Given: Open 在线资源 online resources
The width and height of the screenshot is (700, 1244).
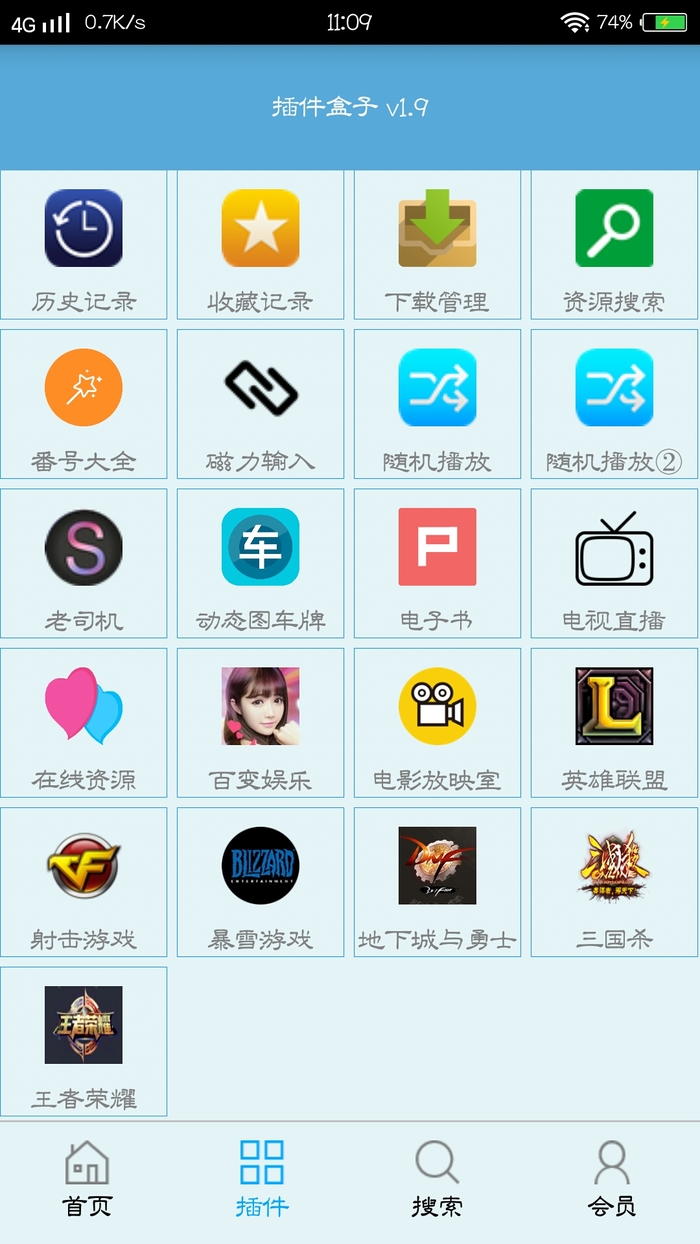Looking at the screenshot, I should coord(83,723).
